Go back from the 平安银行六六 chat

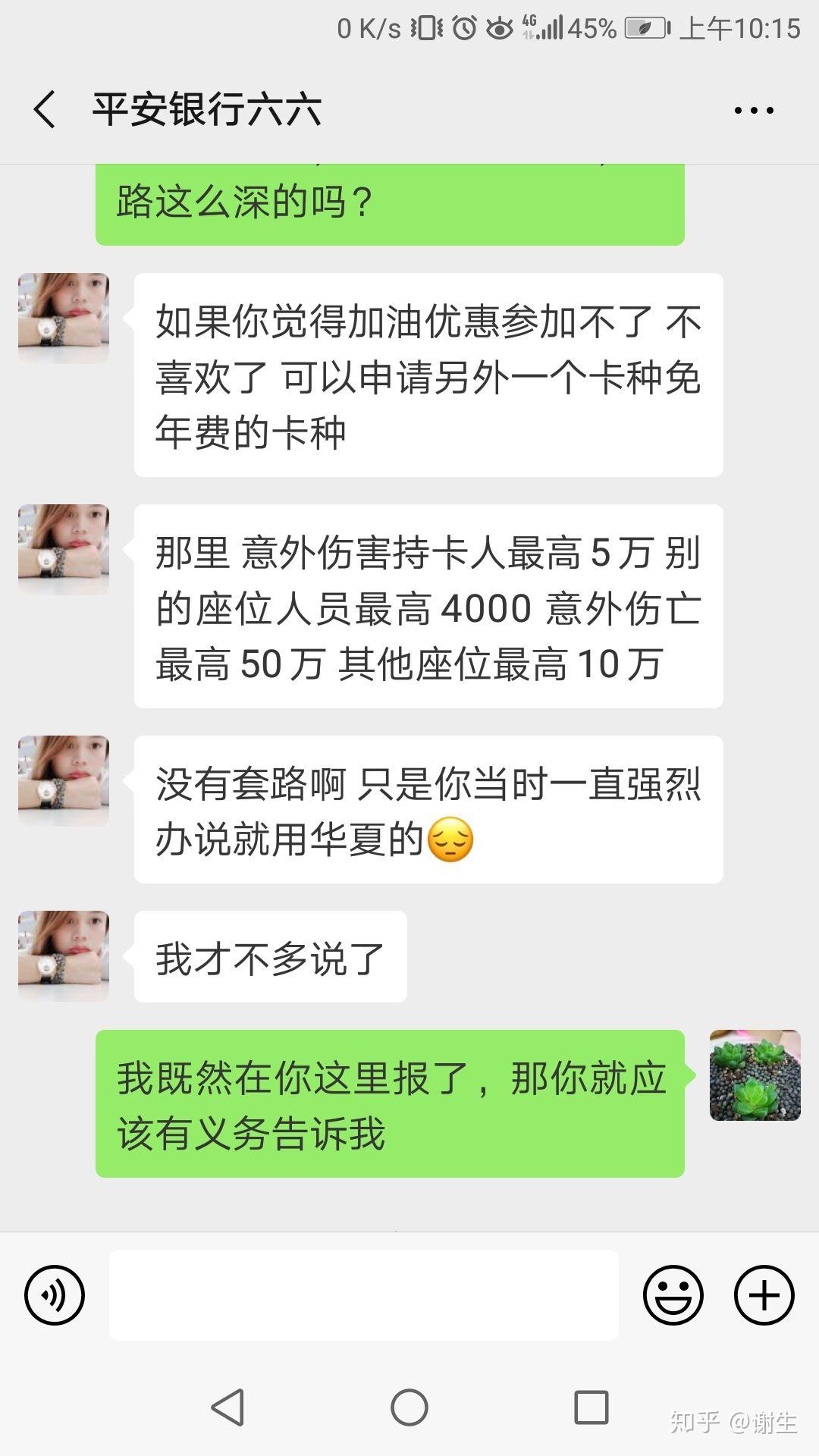point(45,110)
